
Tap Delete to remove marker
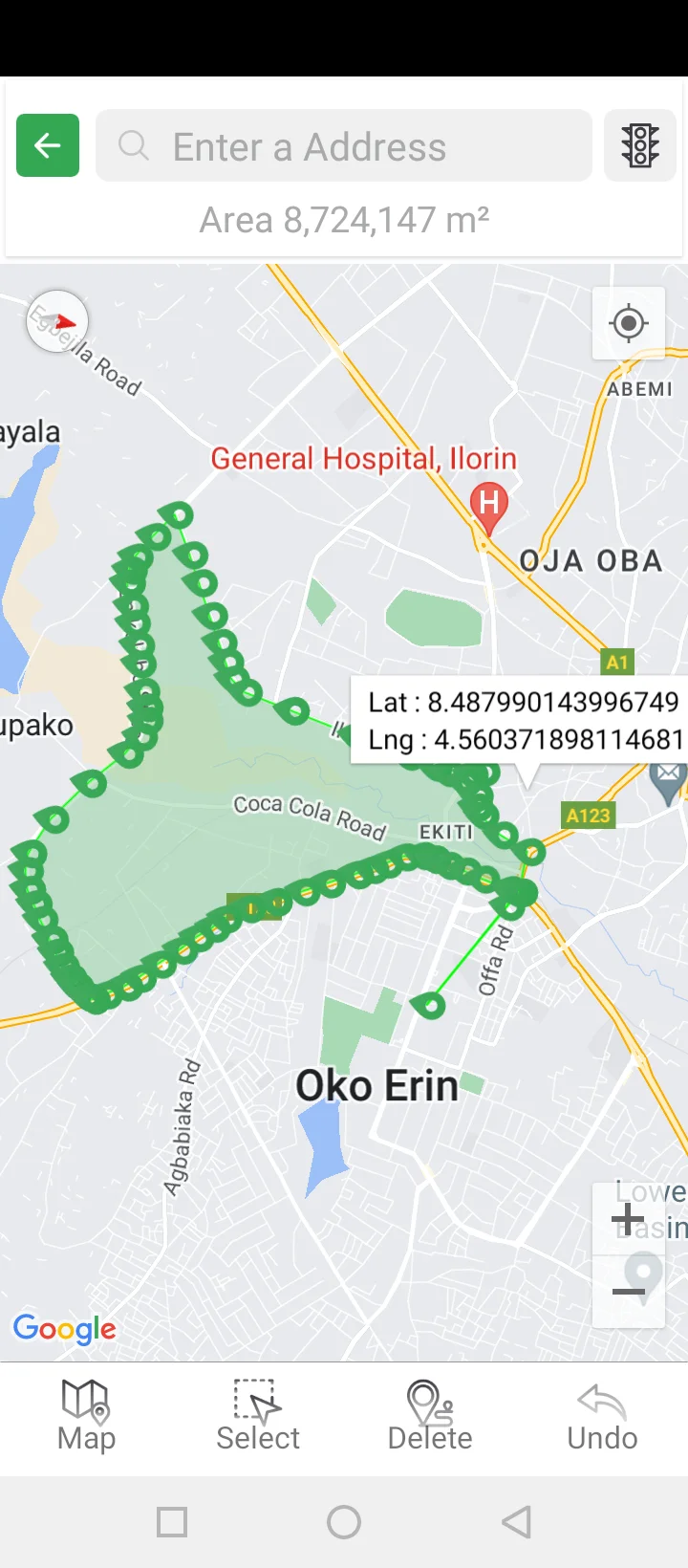point(430,1417)
